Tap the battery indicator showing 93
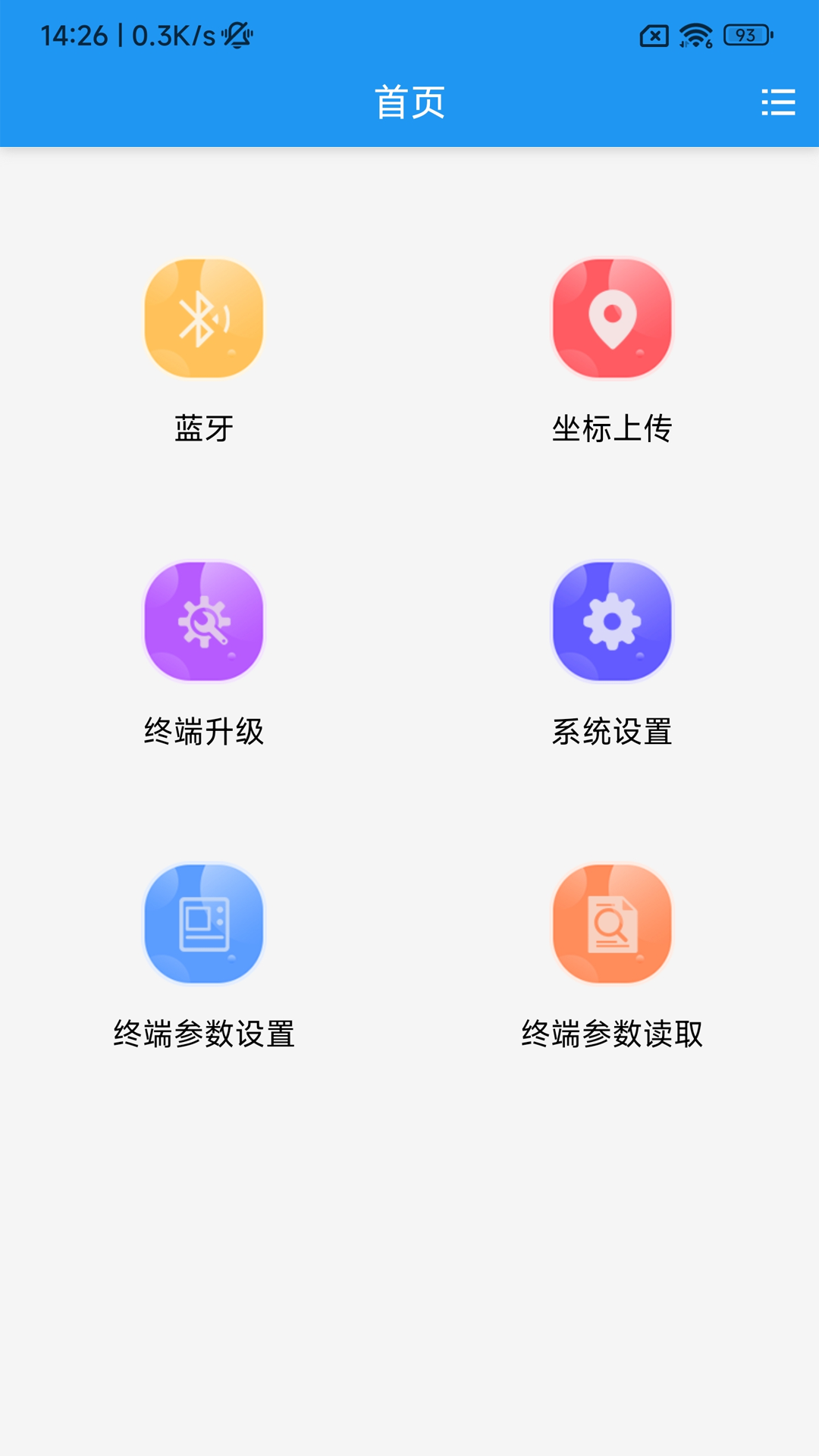Viewport: 819px width, 1456px height. [x=746, y=34]
